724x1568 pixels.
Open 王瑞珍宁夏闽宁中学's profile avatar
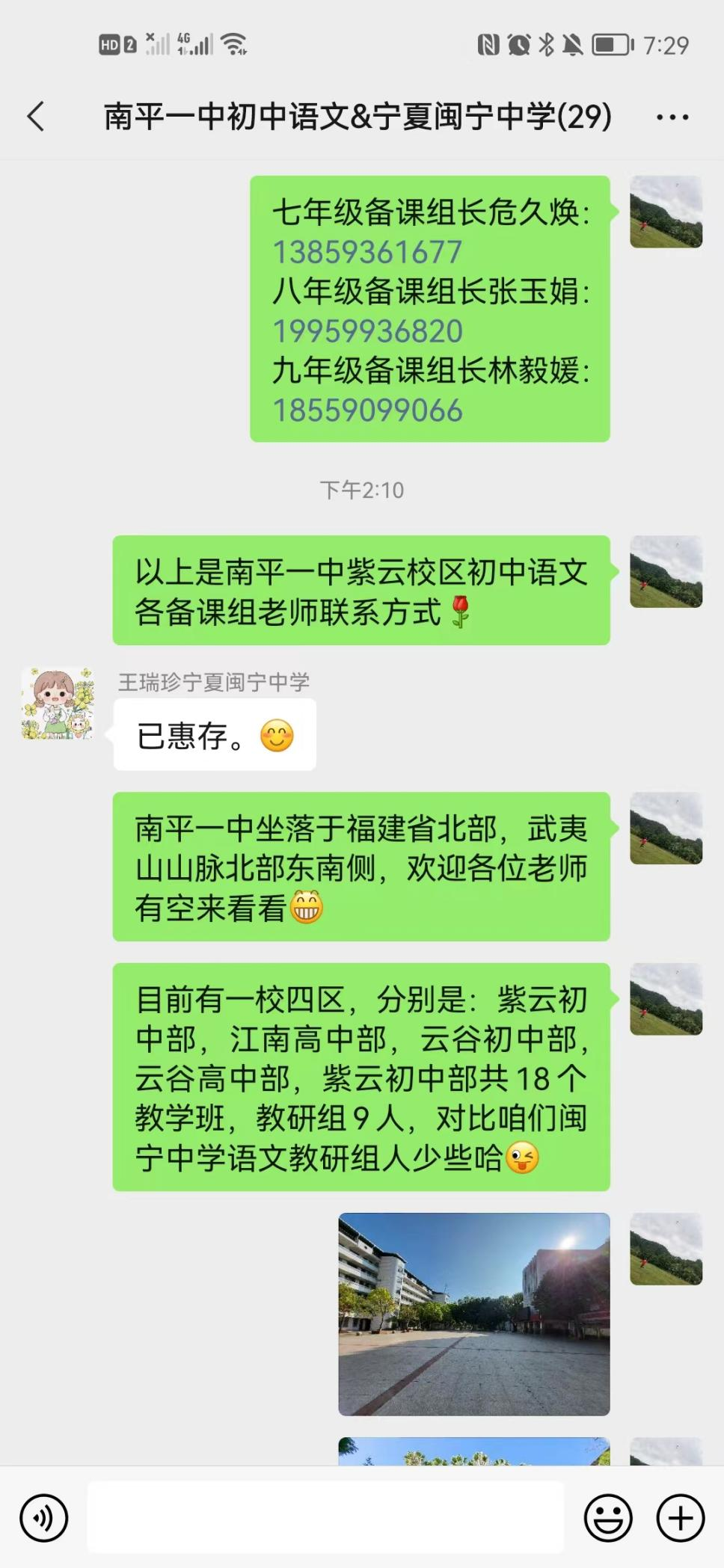pyautogui.click(x=58, y=704)
